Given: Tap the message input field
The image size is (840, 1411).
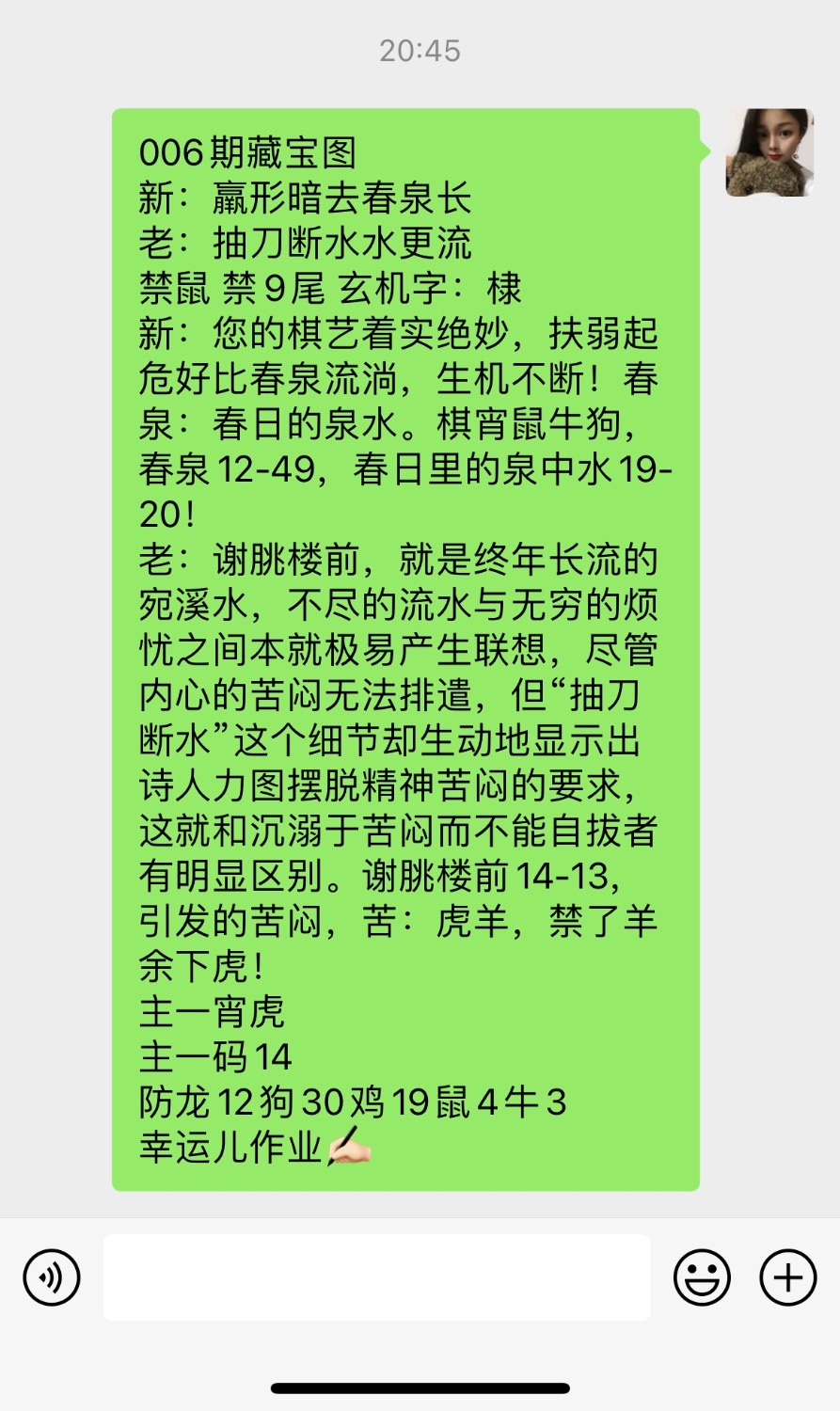Looking at the screenshot, I should (376, 1277).
